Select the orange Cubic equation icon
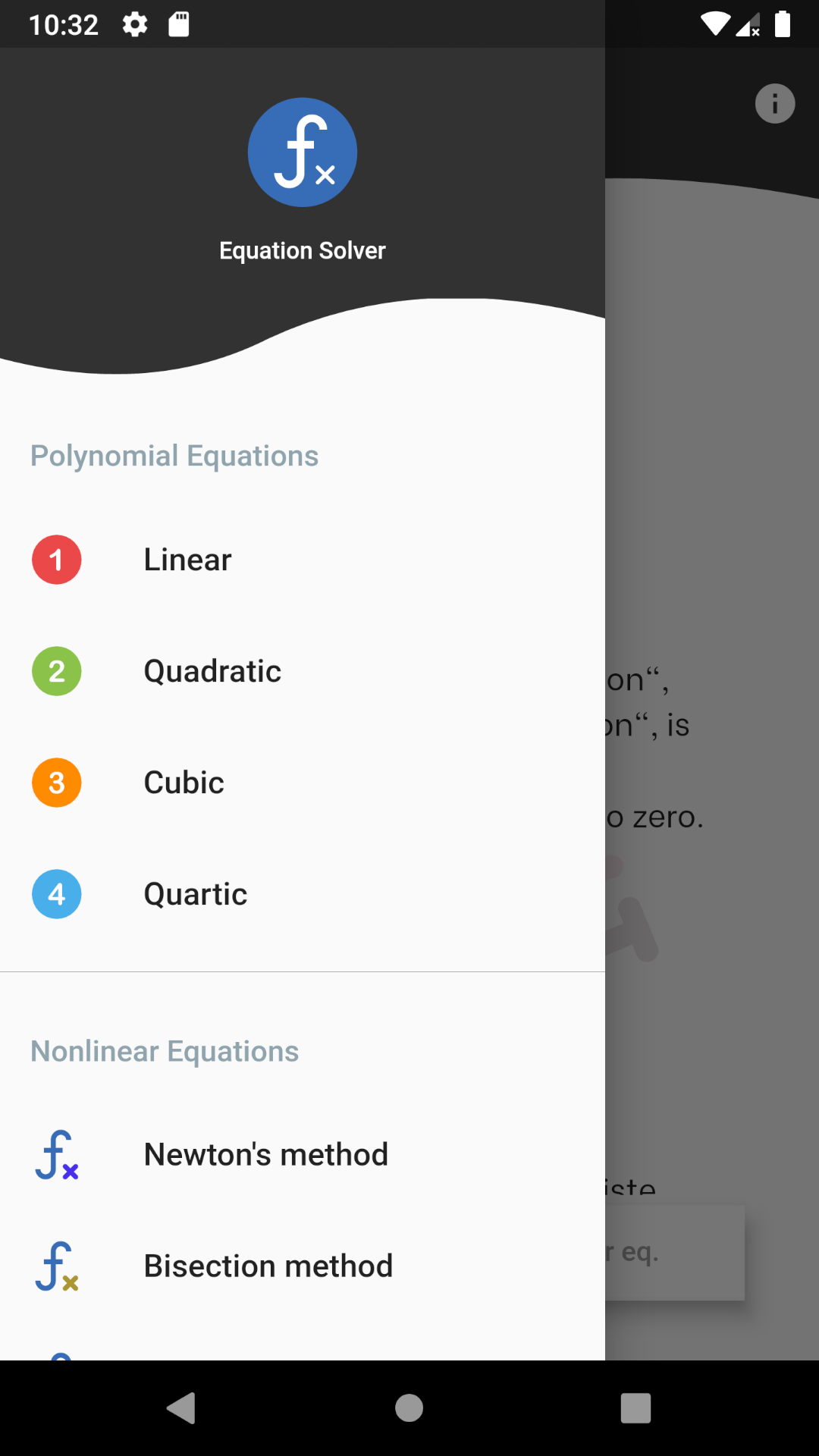 pyautogui.click(x=56, y=782)
